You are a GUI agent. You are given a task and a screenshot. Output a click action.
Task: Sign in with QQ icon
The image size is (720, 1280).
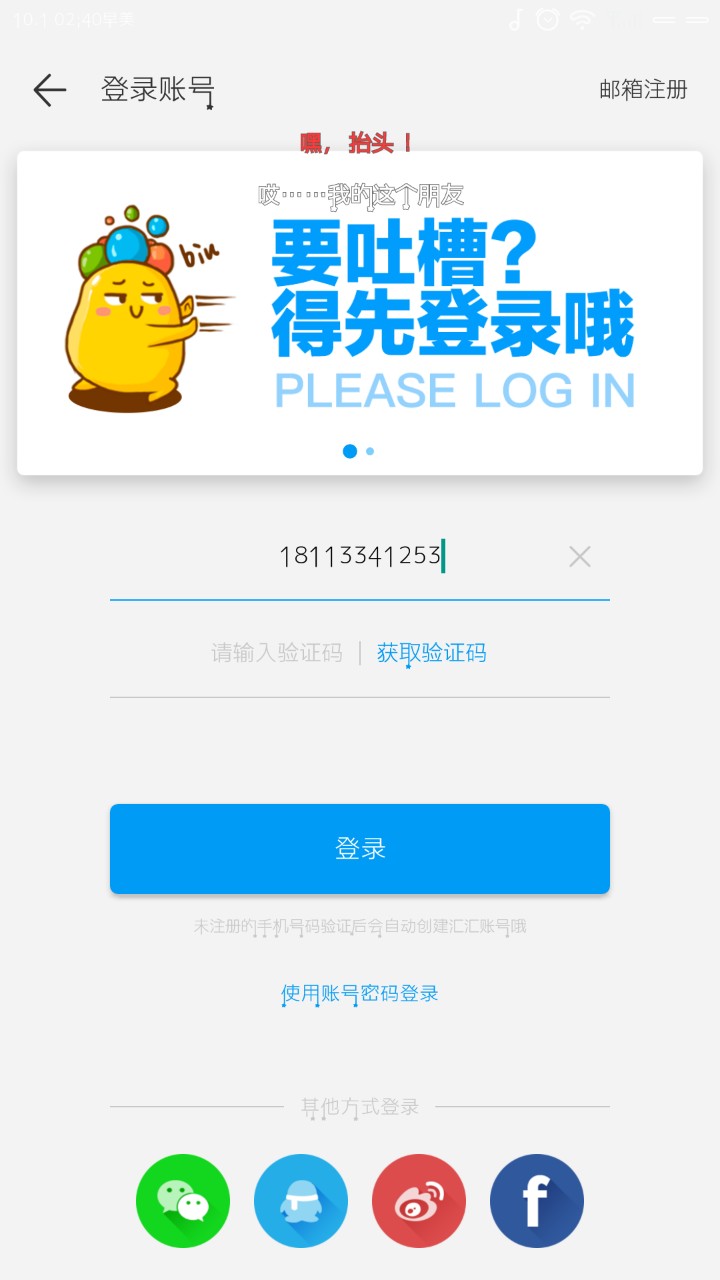(301, 1201)
